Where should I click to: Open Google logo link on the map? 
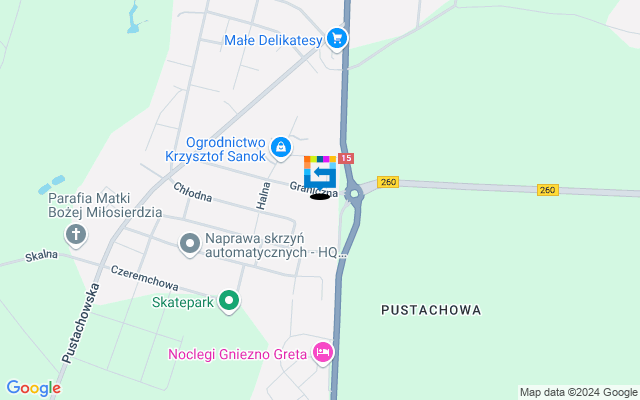[33, 388]
